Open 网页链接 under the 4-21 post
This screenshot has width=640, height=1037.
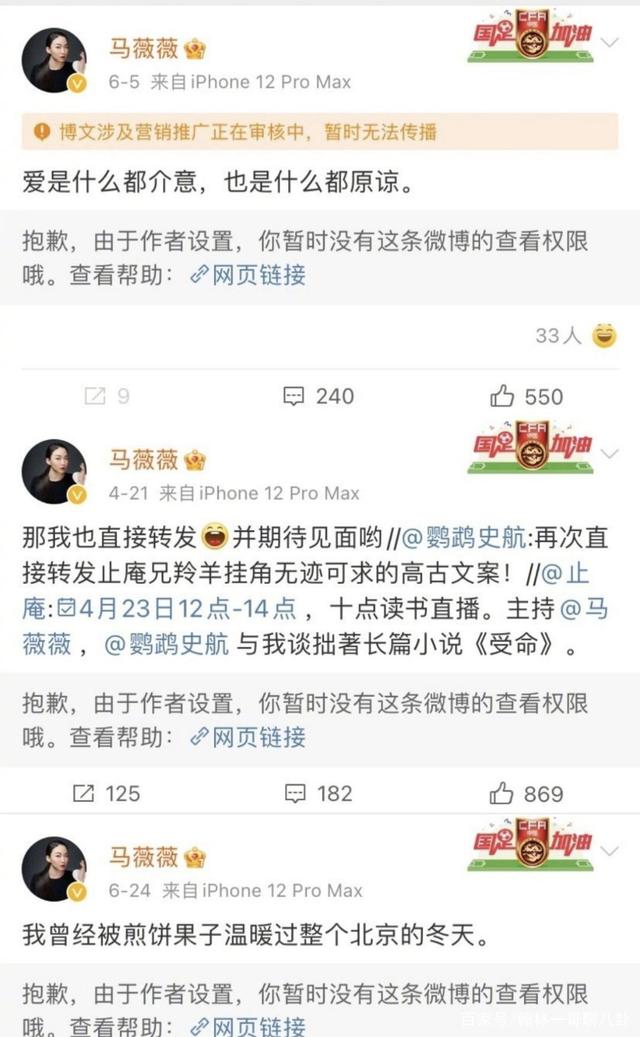tap(248, 737)
